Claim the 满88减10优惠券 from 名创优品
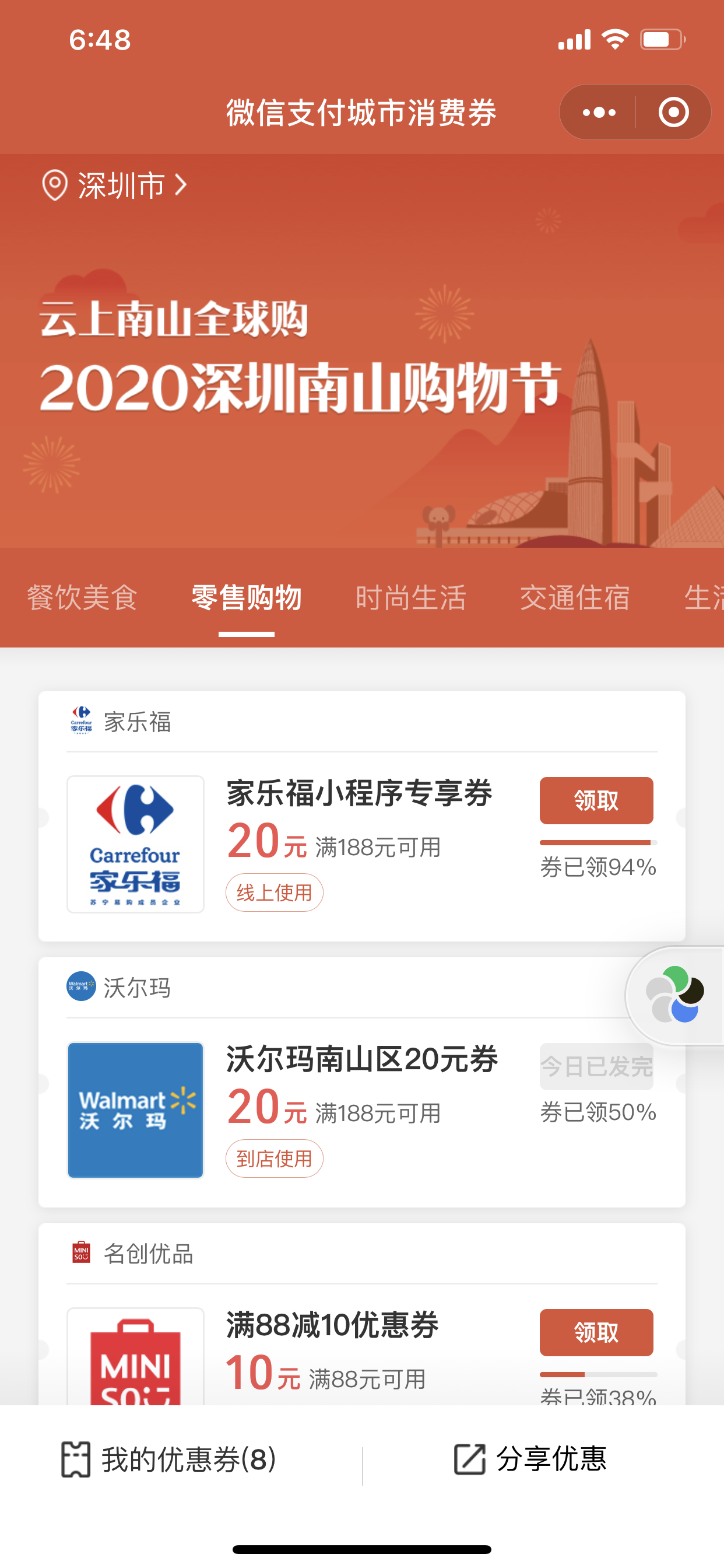Image resolution: width=724 pixels, height=1568 pixels. pos(596,1332)
